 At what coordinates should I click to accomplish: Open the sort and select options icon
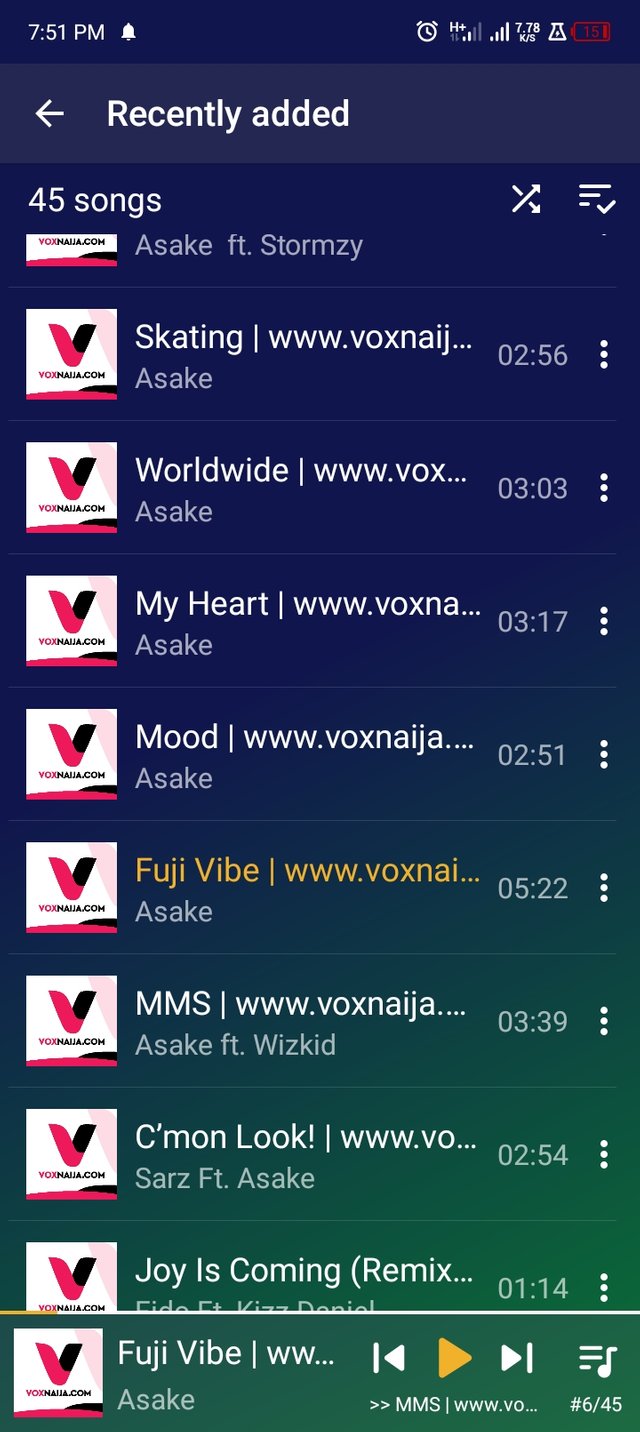tap(597, 199)
